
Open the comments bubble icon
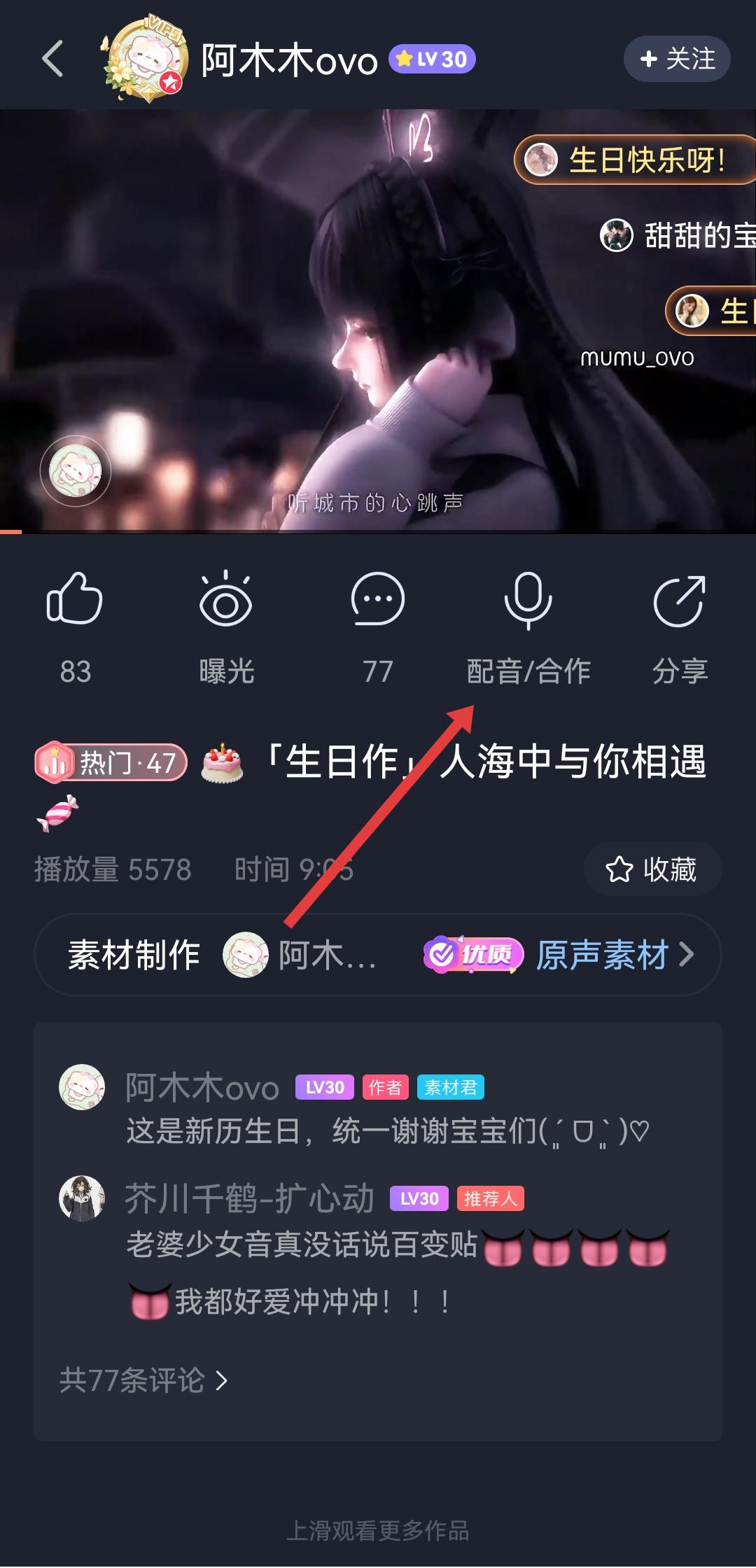point(377,600)
